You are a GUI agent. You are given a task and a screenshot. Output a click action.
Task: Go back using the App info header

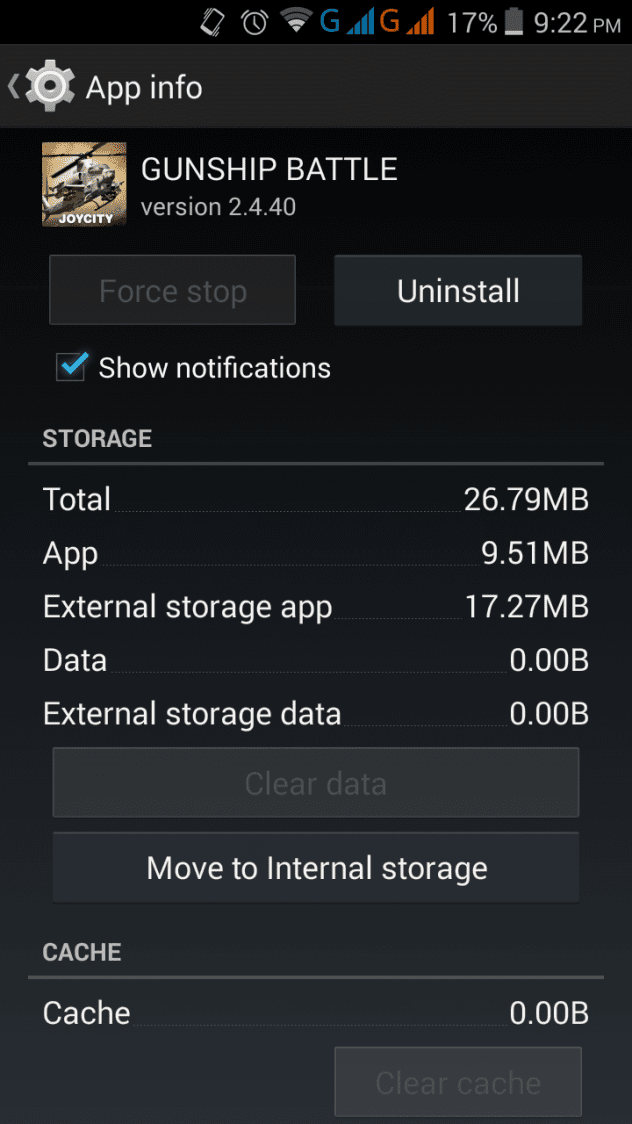tap(42, 87)
